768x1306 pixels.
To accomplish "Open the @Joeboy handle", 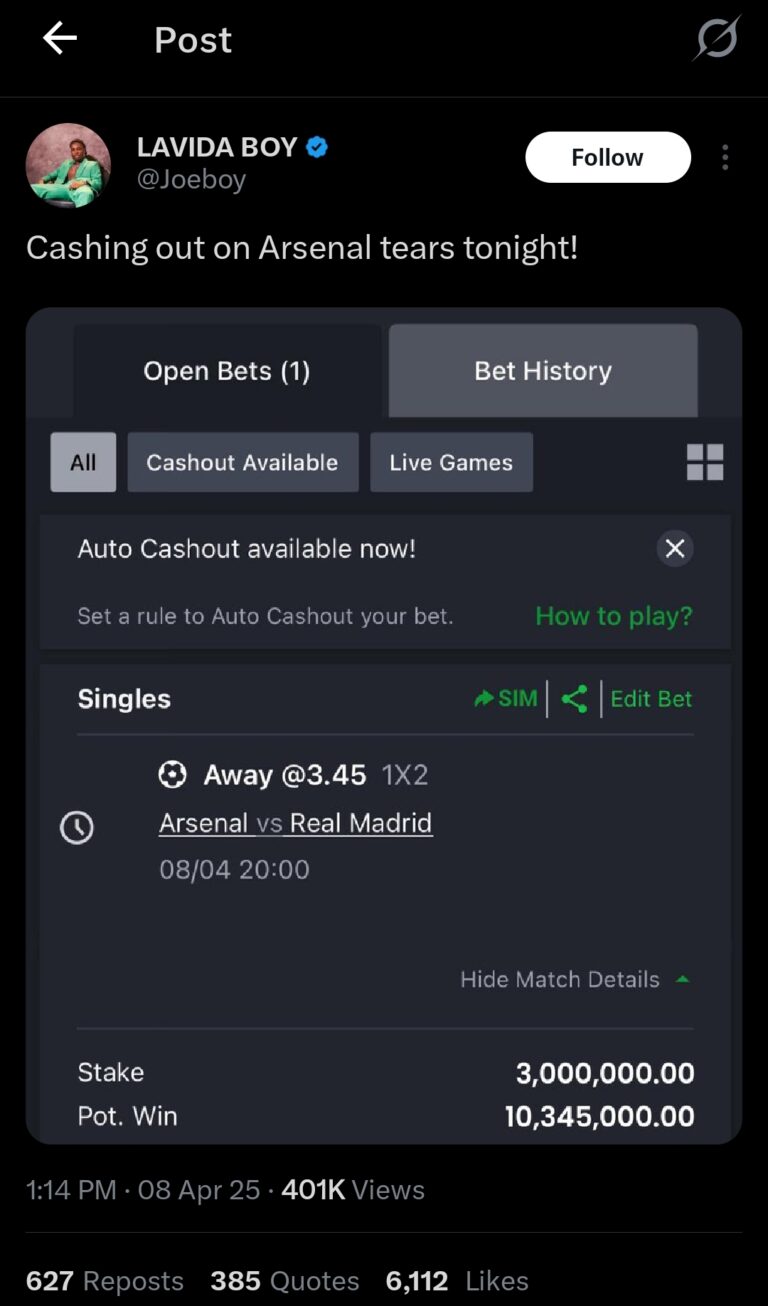I will click(x=191, y=180).
